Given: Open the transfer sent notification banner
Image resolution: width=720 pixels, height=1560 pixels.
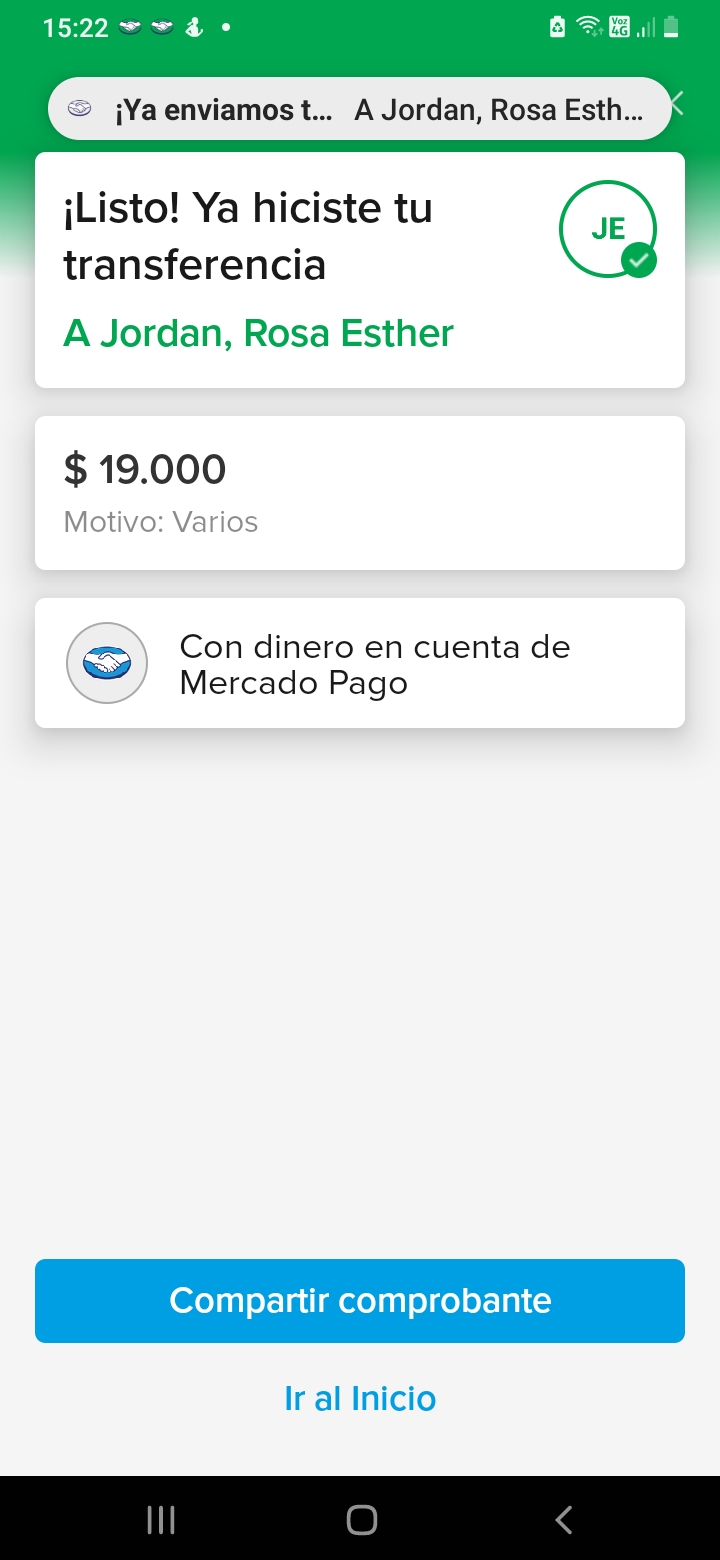Looking at the screenshot, I should click(x=358, y=109).
